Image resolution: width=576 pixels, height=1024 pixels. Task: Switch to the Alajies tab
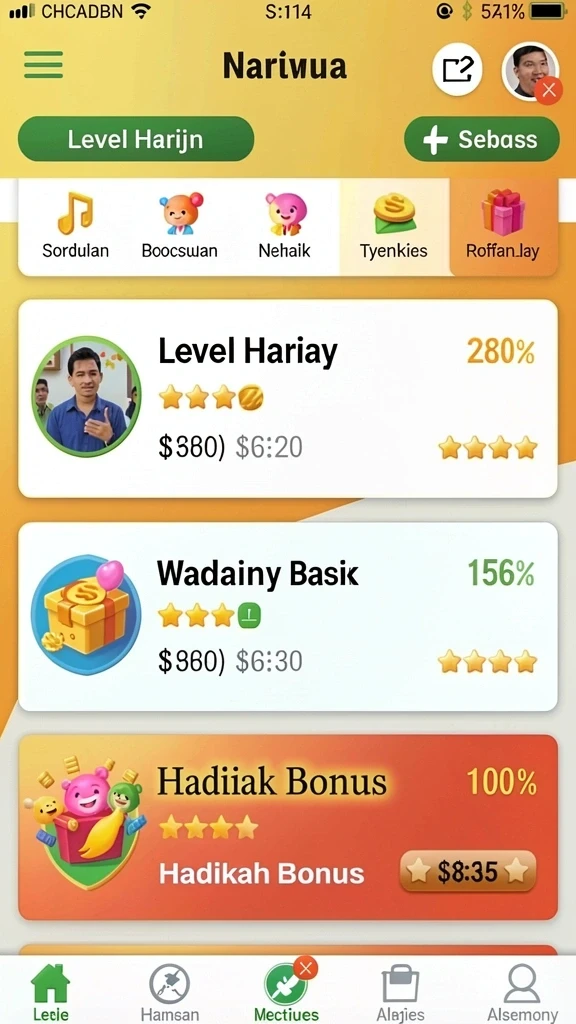[x=400, y=993]
